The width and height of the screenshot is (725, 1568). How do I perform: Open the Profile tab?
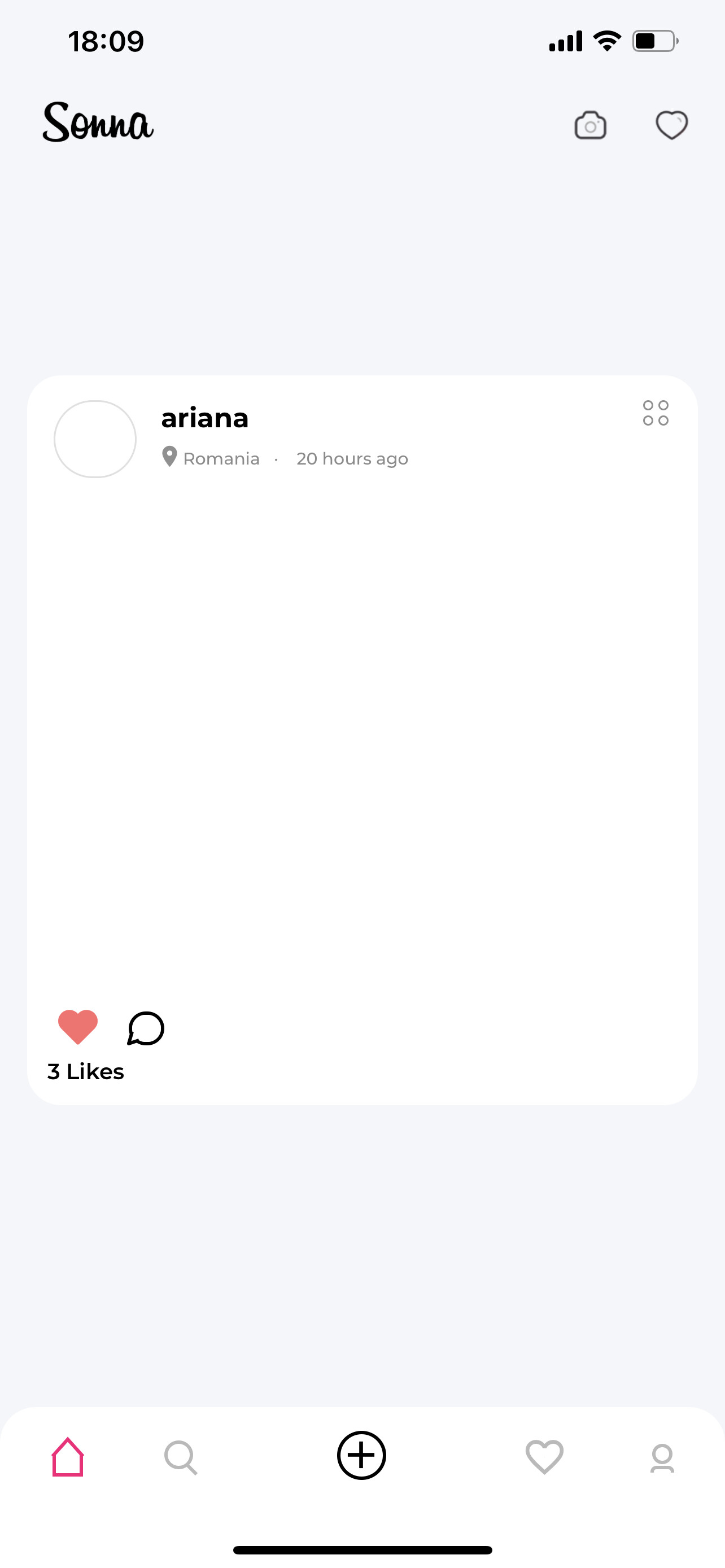(x=662, y=1458)
